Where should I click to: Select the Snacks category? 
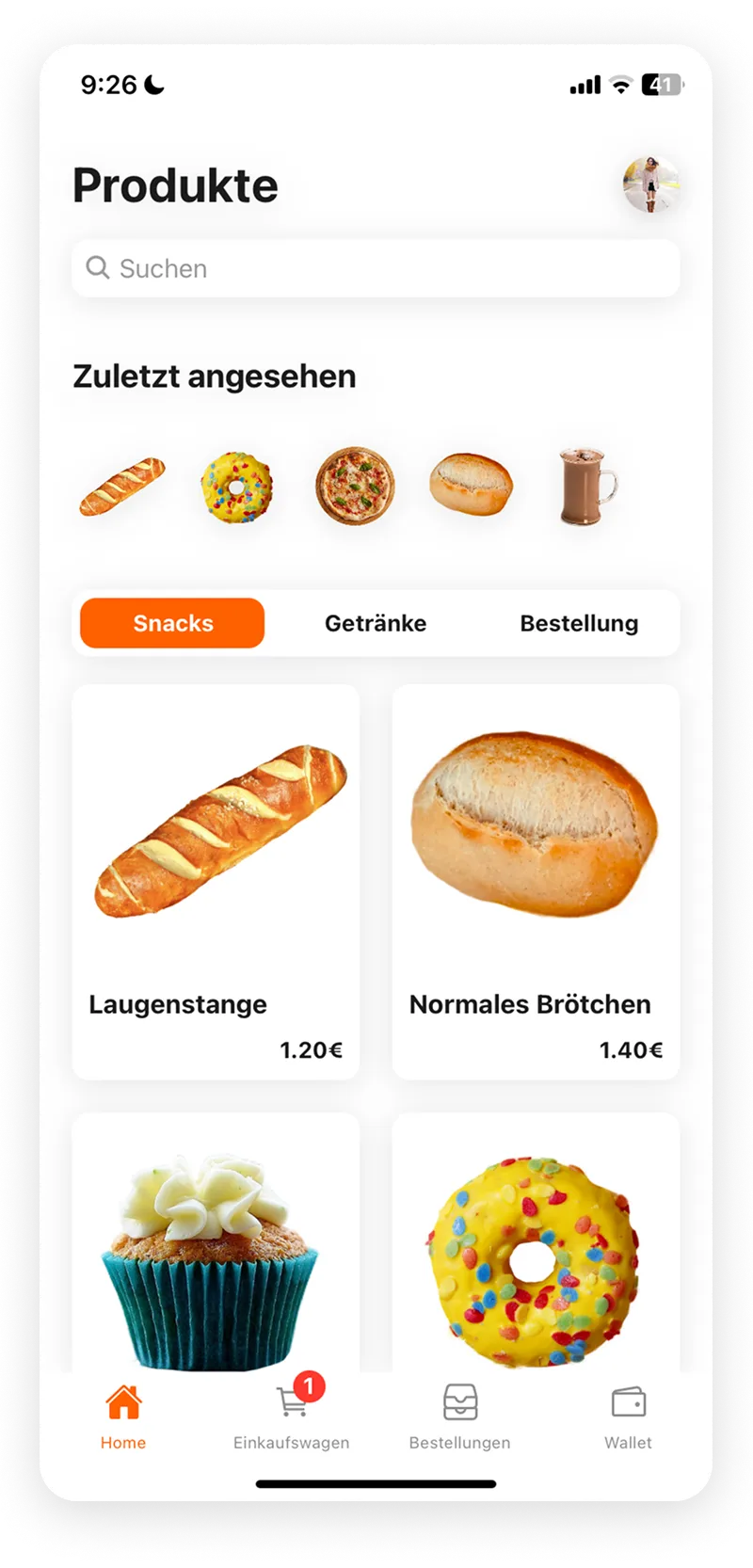pyautogui.click(x=172, y=623)
